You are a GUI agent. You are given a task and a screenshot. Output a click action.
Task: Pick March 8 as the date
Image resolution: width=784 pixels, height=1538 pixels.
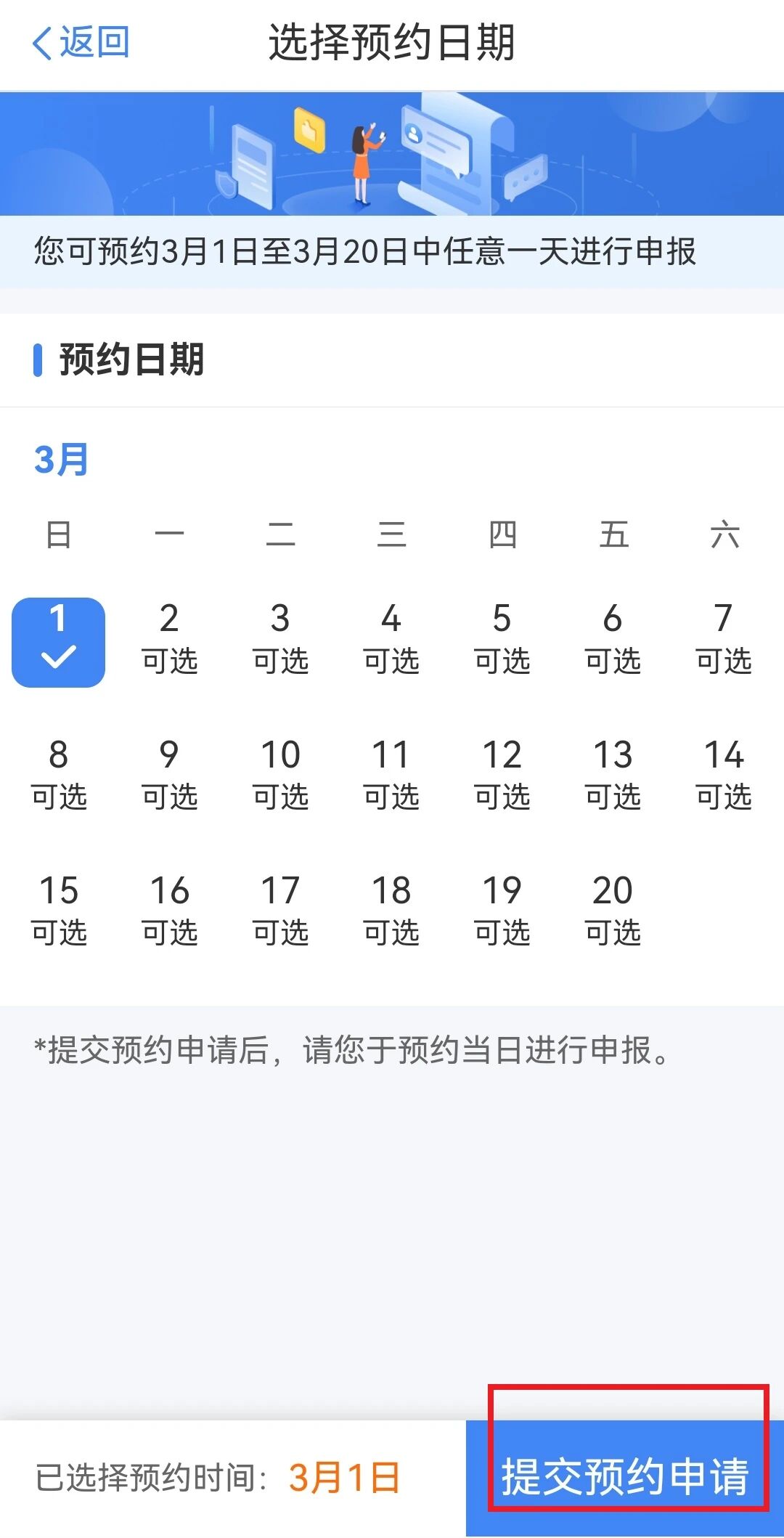pyautogui.click(x=59, y=775)
